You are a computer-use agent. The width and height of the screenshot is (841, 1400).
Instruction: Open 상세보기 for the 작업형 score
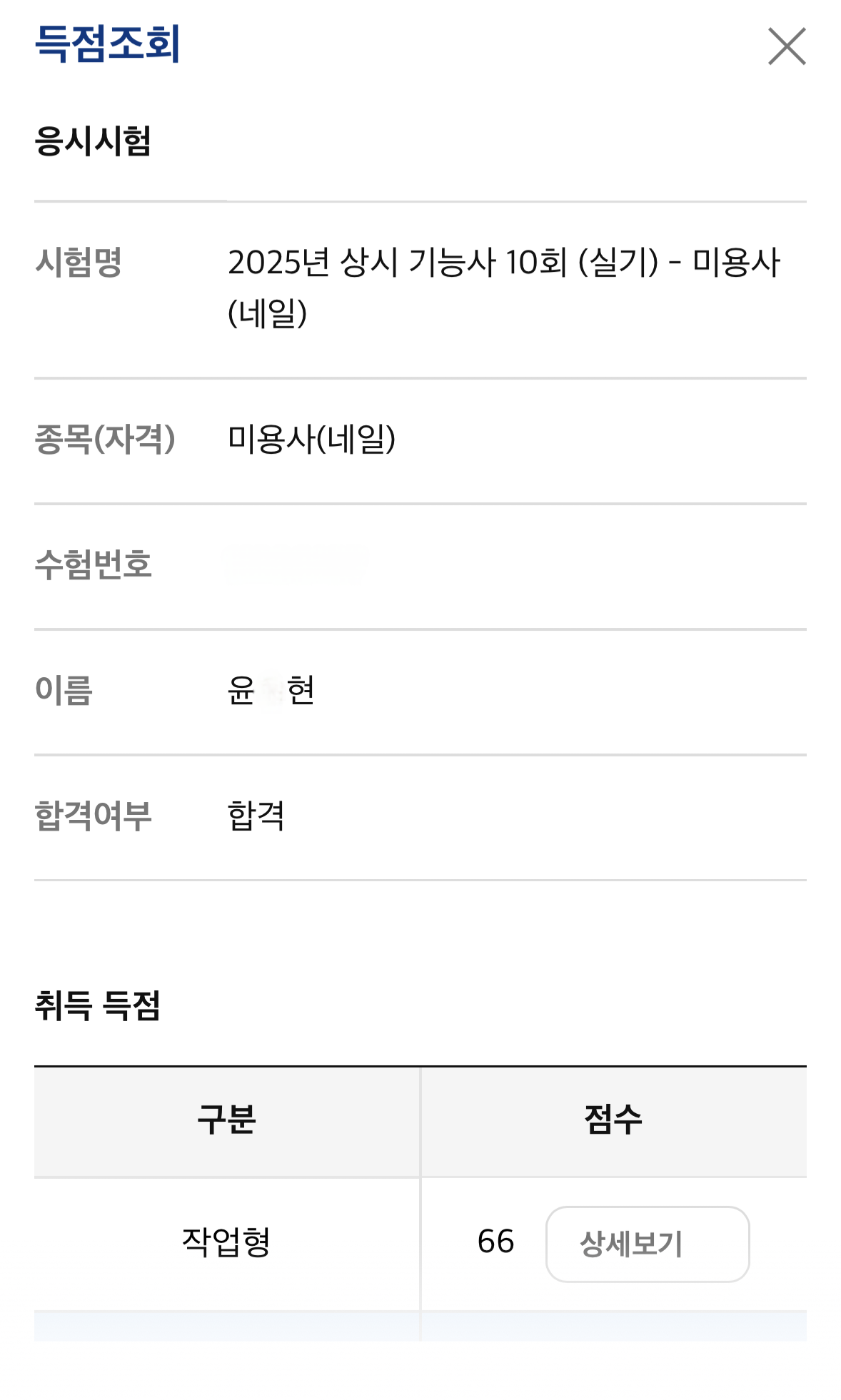pyautogui.click(x=647, y=1244)
